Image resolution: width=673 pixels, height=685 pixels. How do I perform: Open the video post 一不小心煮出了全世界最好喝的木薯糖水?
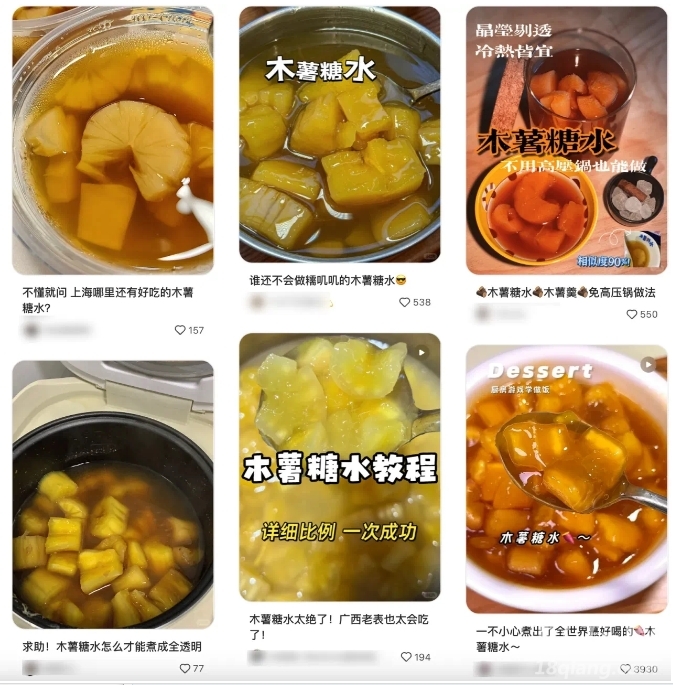[x=566, y=478]
